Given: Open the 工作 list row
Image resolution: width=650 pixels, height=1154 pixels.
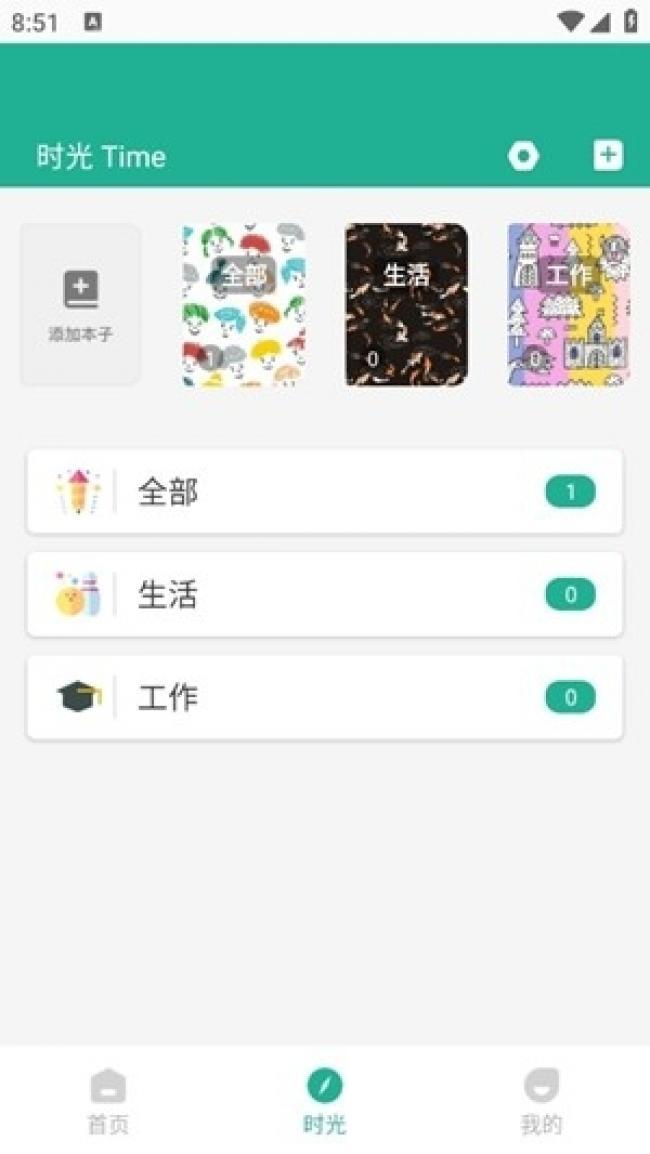Looking at the screenshot, I should (325, 698).
